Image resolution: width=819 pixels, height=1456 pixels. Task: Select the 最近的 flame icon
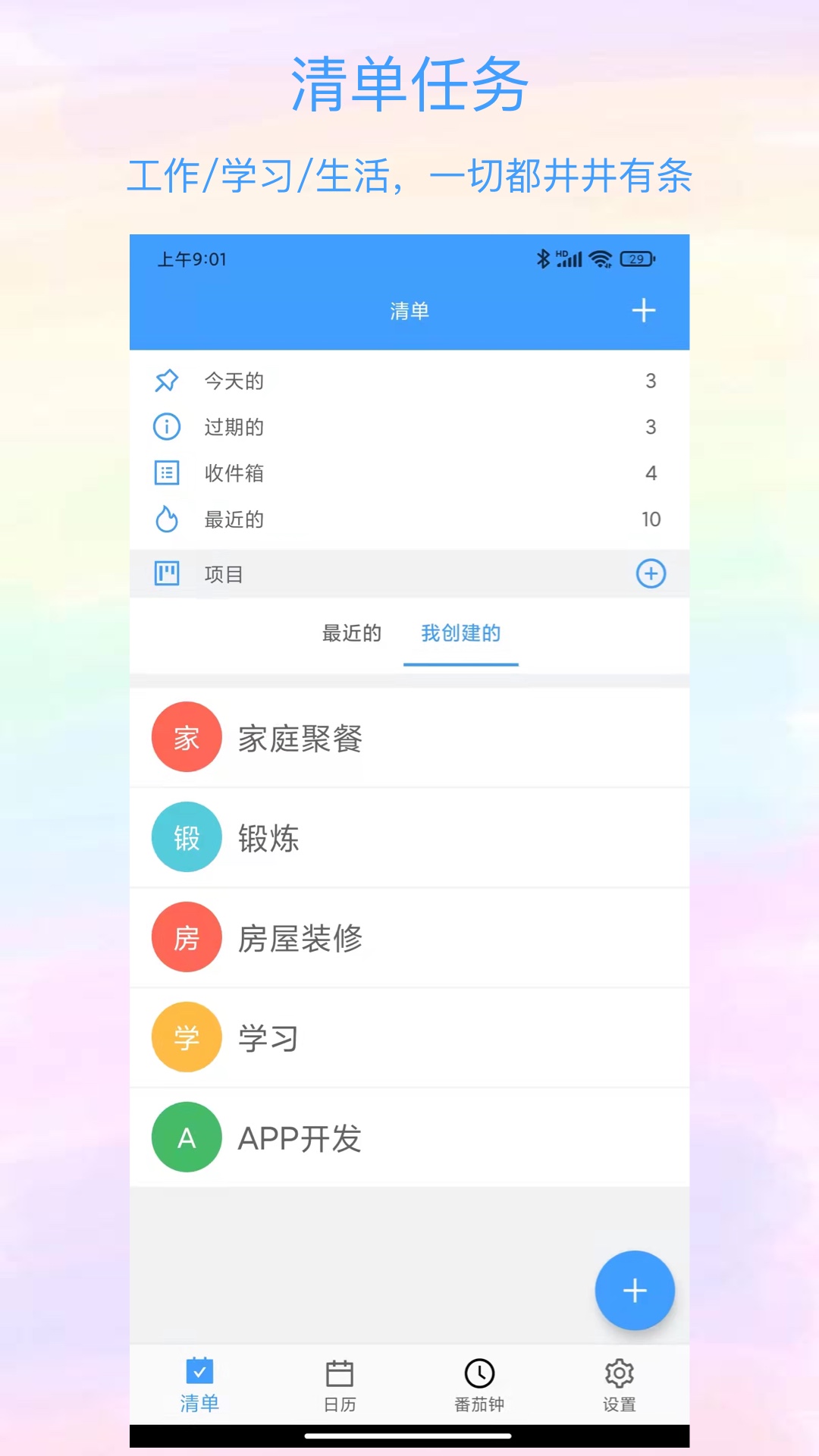pyautogui.click(x=168, y=520)
